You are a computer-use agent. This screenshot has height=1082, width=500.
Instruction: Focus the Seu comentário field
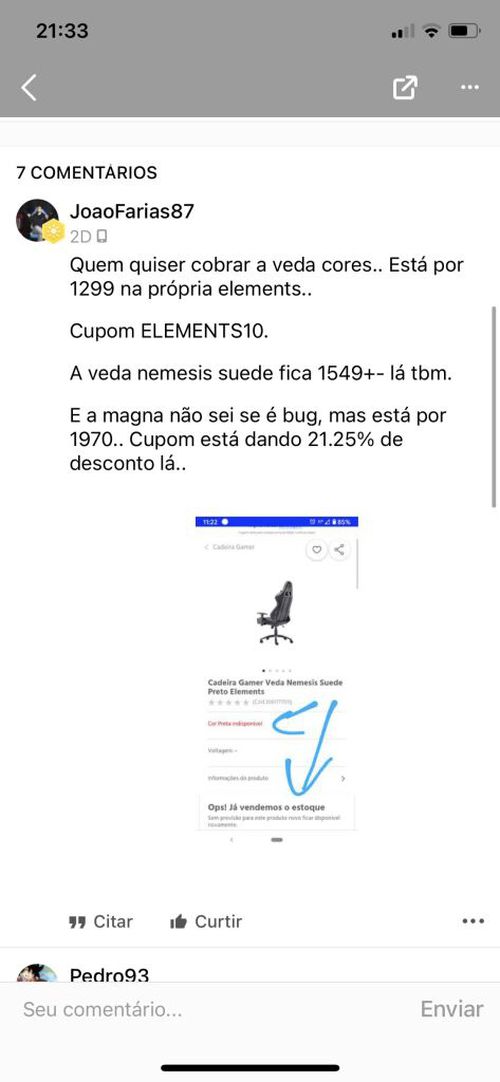click(207, 1010)
